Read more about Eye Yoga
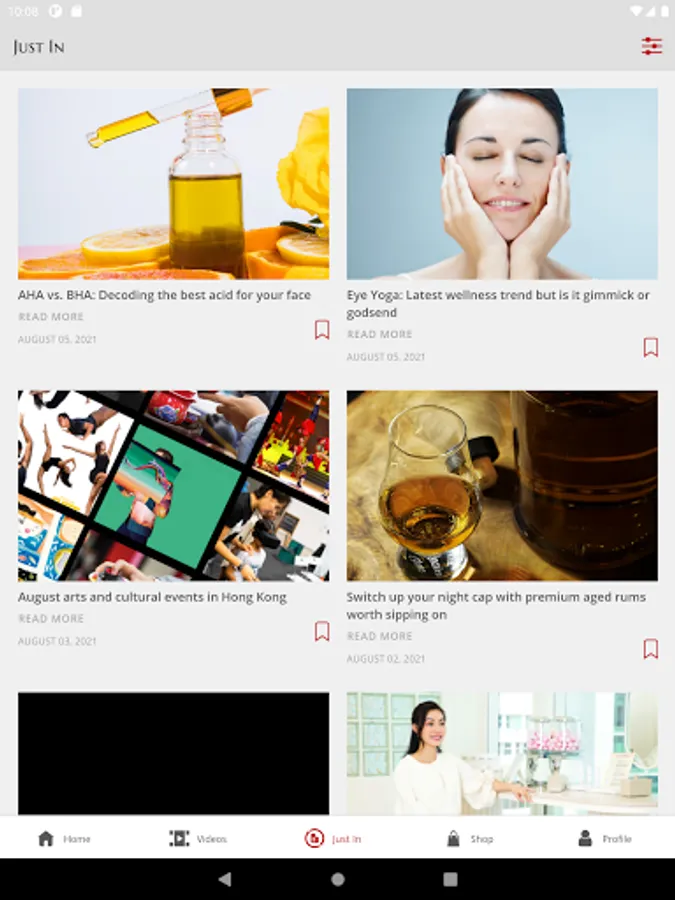Viewport: 675px width, 900px height. point(380,335)
